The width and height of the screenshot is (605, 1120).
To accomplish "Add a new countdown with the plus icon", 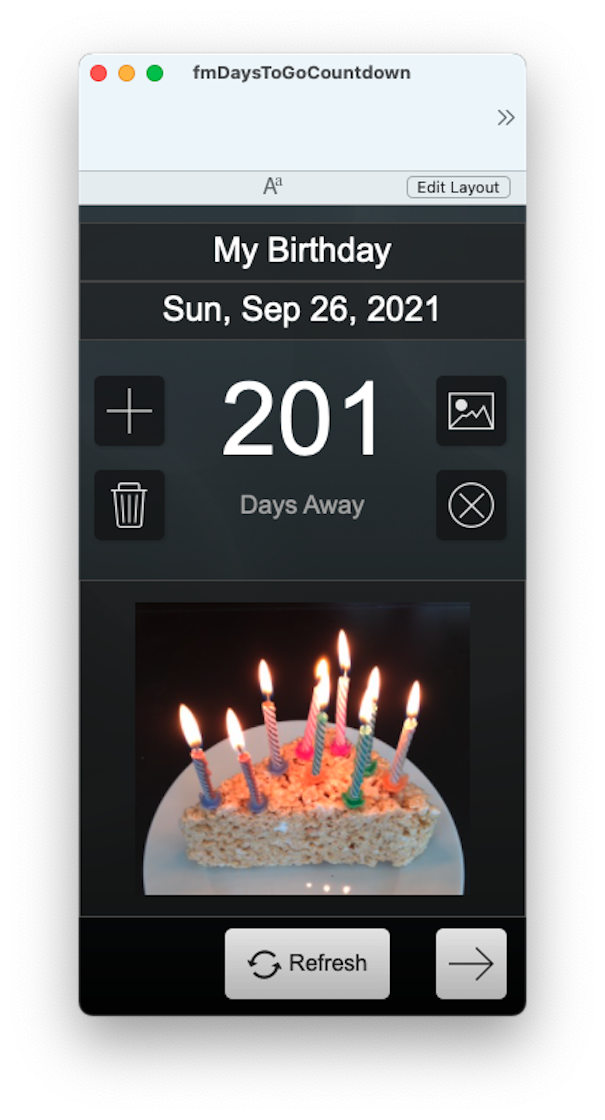I will tap(129, 411).
